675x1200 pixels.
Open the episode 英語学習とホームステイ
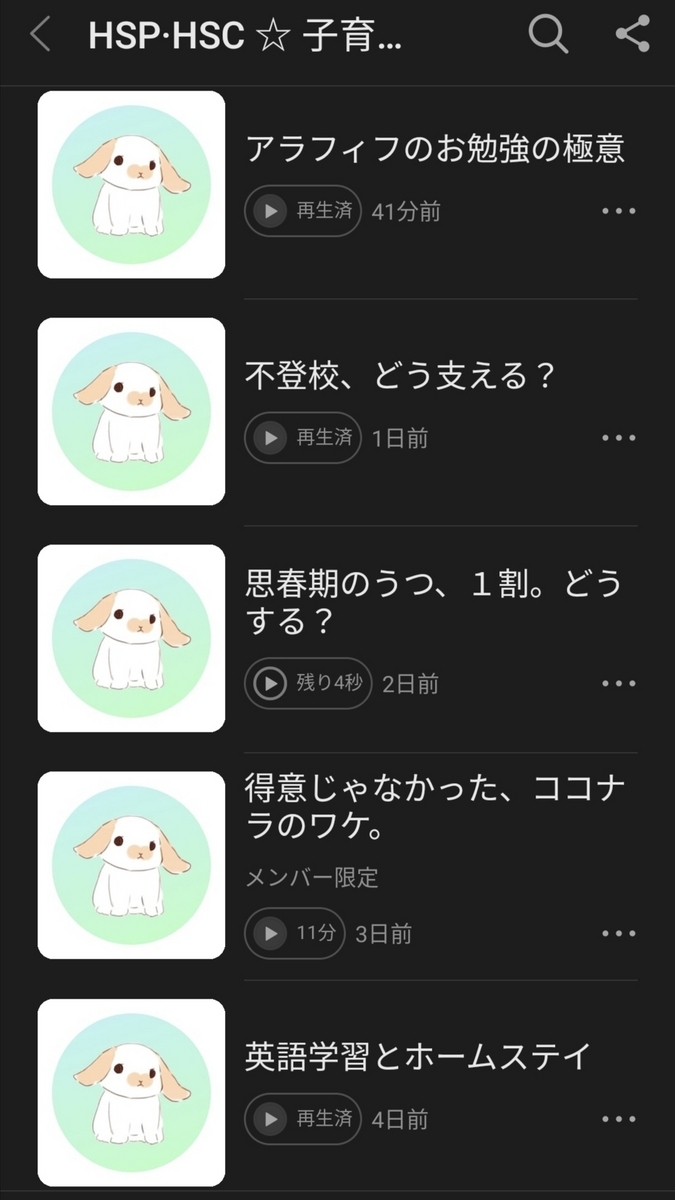click(x=419, y=1055)
